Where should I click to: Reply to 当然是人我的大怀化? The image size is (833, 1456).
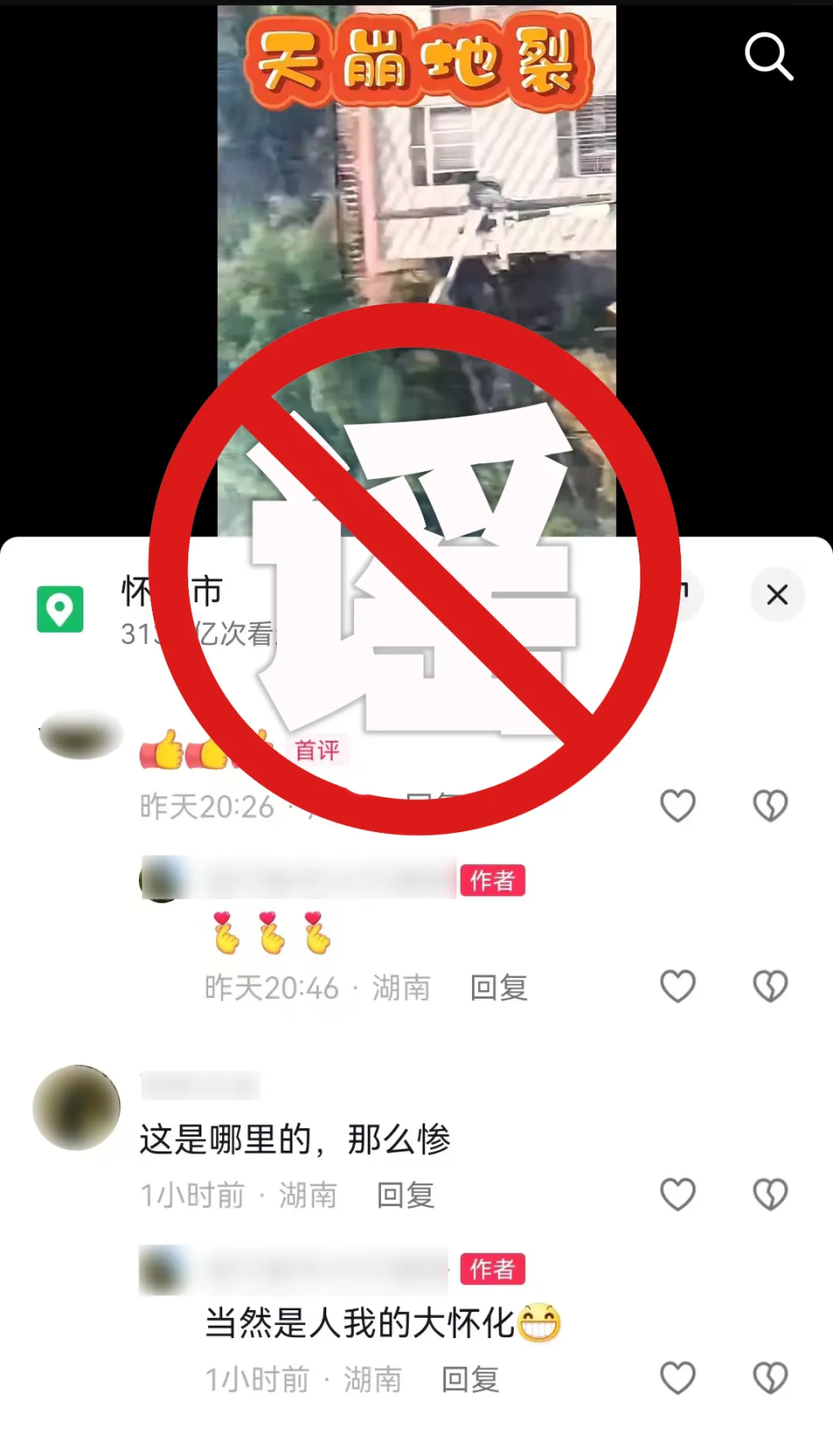(x=470, y=1380)
